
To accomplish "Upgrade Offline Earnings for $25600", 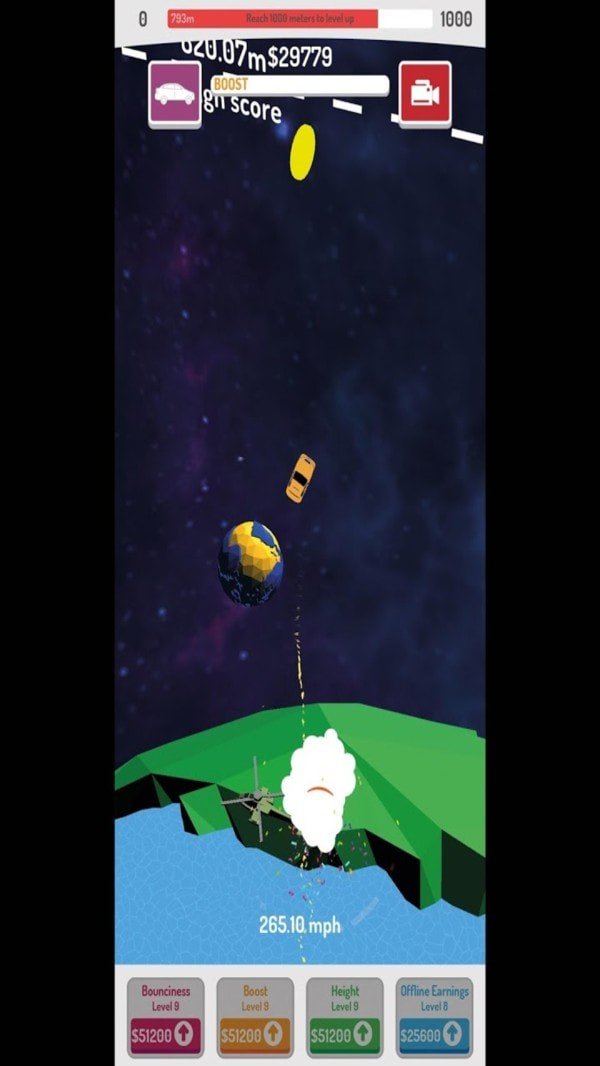I will point(434,1033).
